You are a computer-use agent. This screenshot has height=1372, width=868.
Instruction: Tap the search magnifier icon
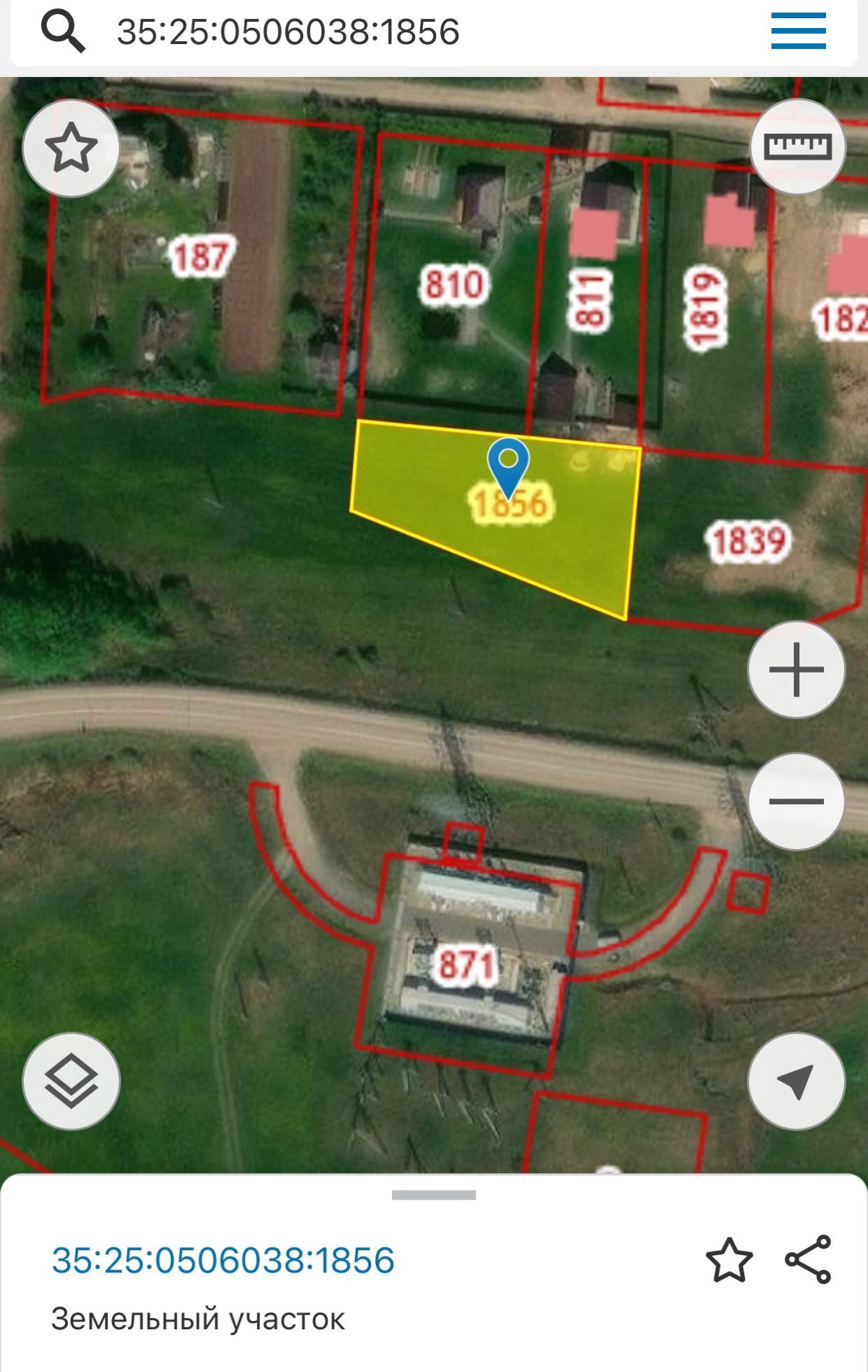(x=63, y=31)
